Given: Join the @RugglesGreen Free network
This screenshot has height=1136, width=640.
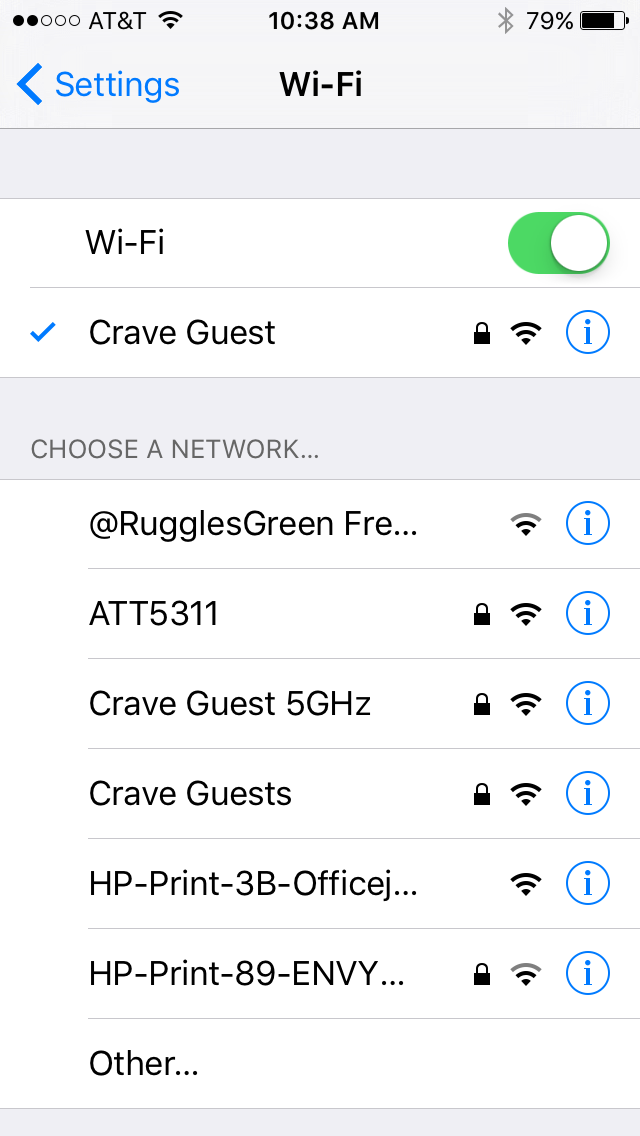Looking at the screenshot, I should [253, 523].
